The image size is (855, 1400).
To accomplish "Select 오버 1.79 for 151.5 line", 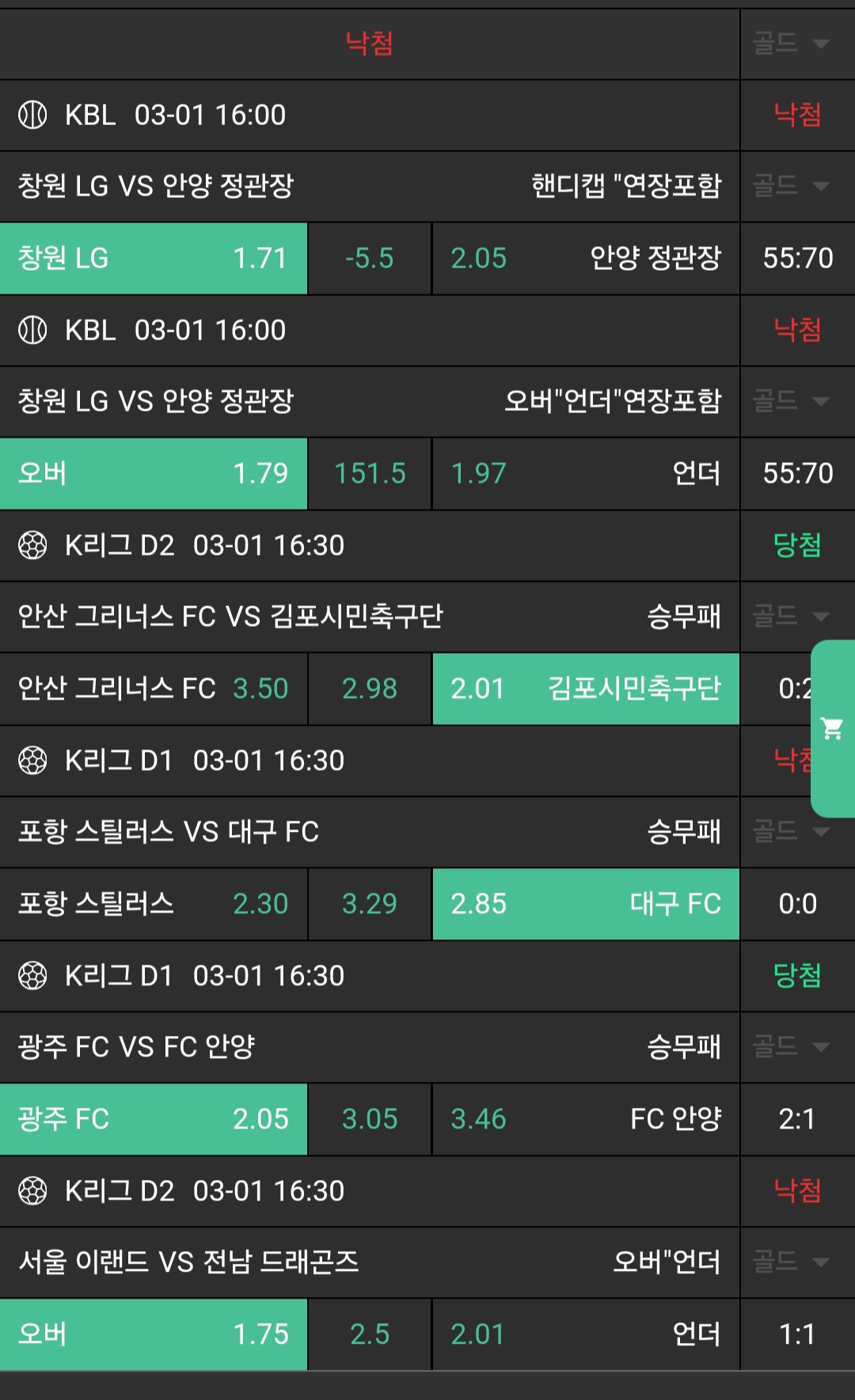I will pyautogui.click(x=154, y=473).
